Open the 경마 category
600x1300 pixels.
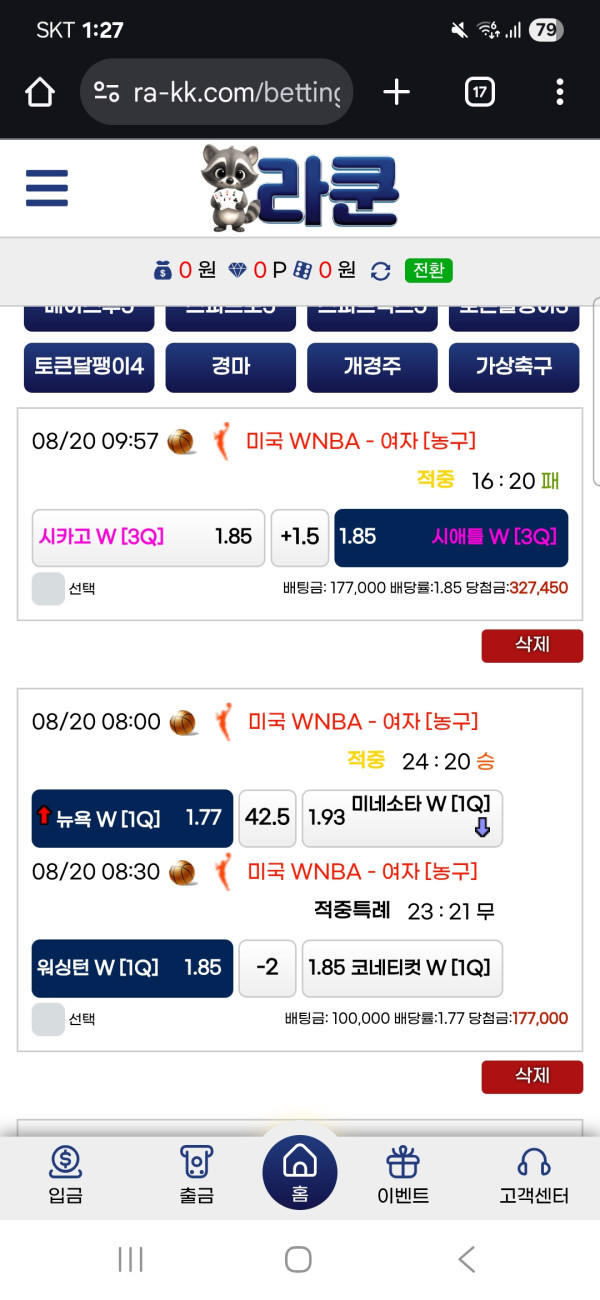231,367
